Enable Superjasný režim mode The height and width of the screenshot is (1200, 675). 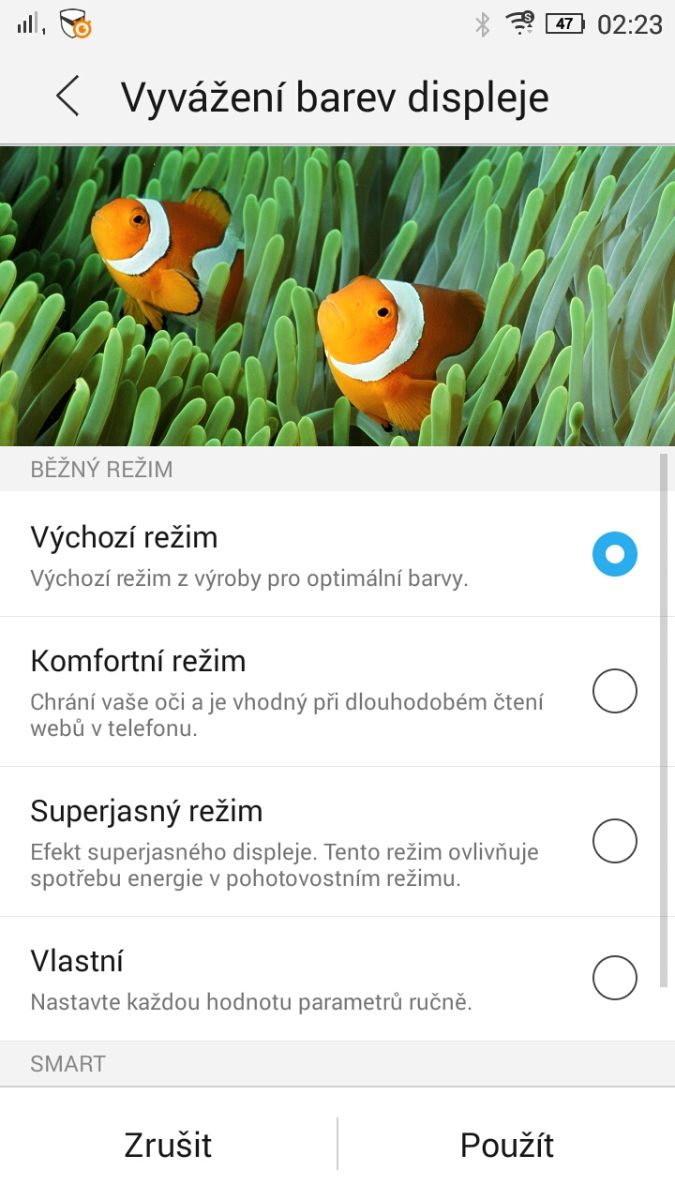[614, 841]
